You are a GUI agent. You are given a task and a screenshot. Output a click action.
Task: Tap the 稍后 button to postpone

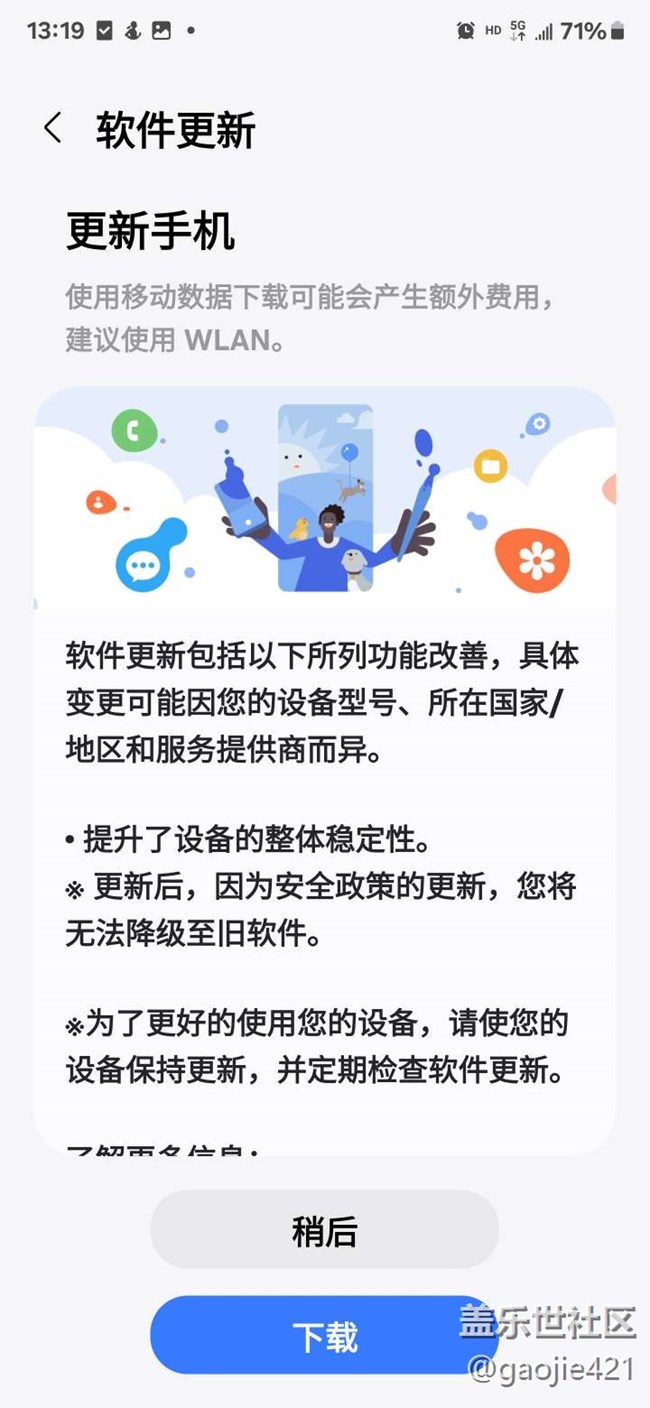[324, 1230]
